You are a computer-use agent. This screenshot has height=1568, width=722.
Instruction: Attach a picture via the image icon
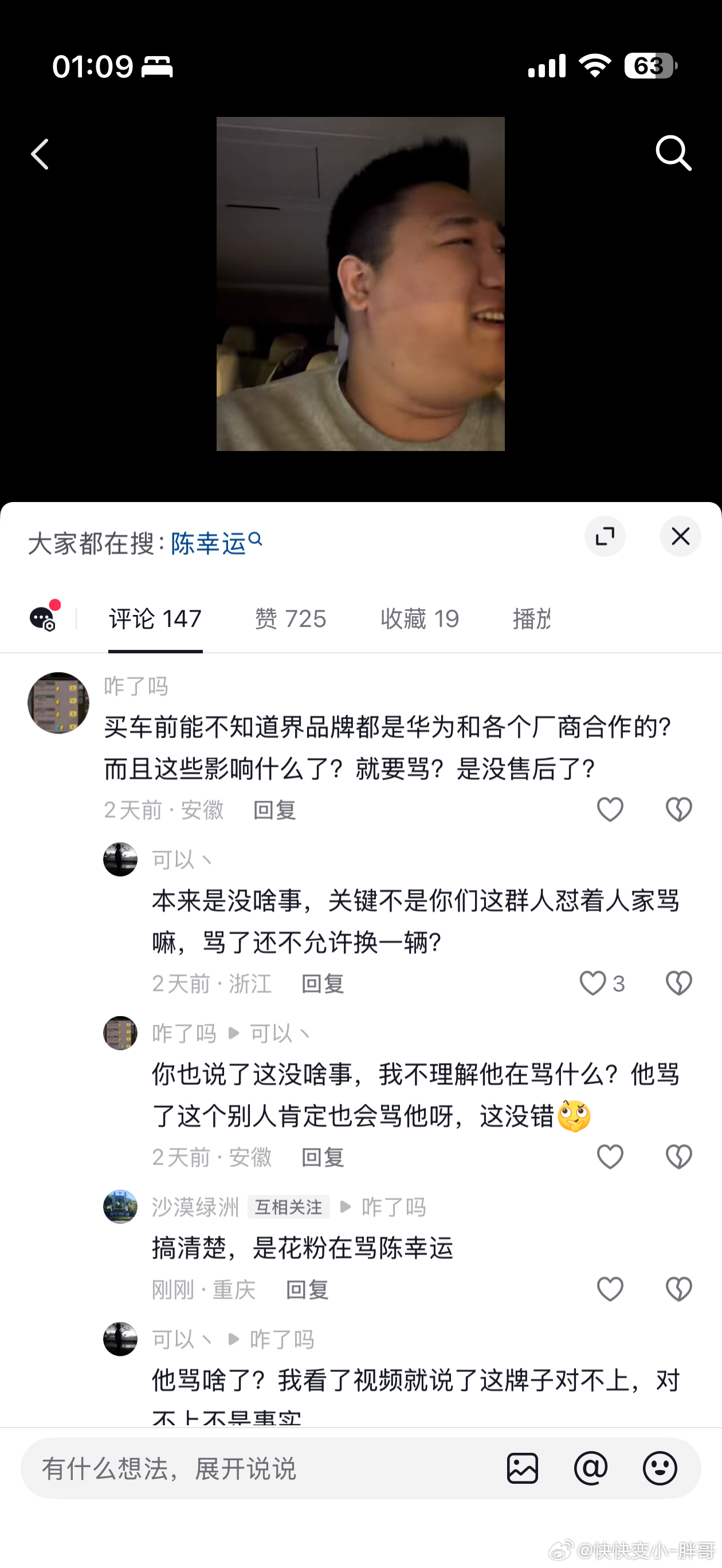[x=523, y=1468]
